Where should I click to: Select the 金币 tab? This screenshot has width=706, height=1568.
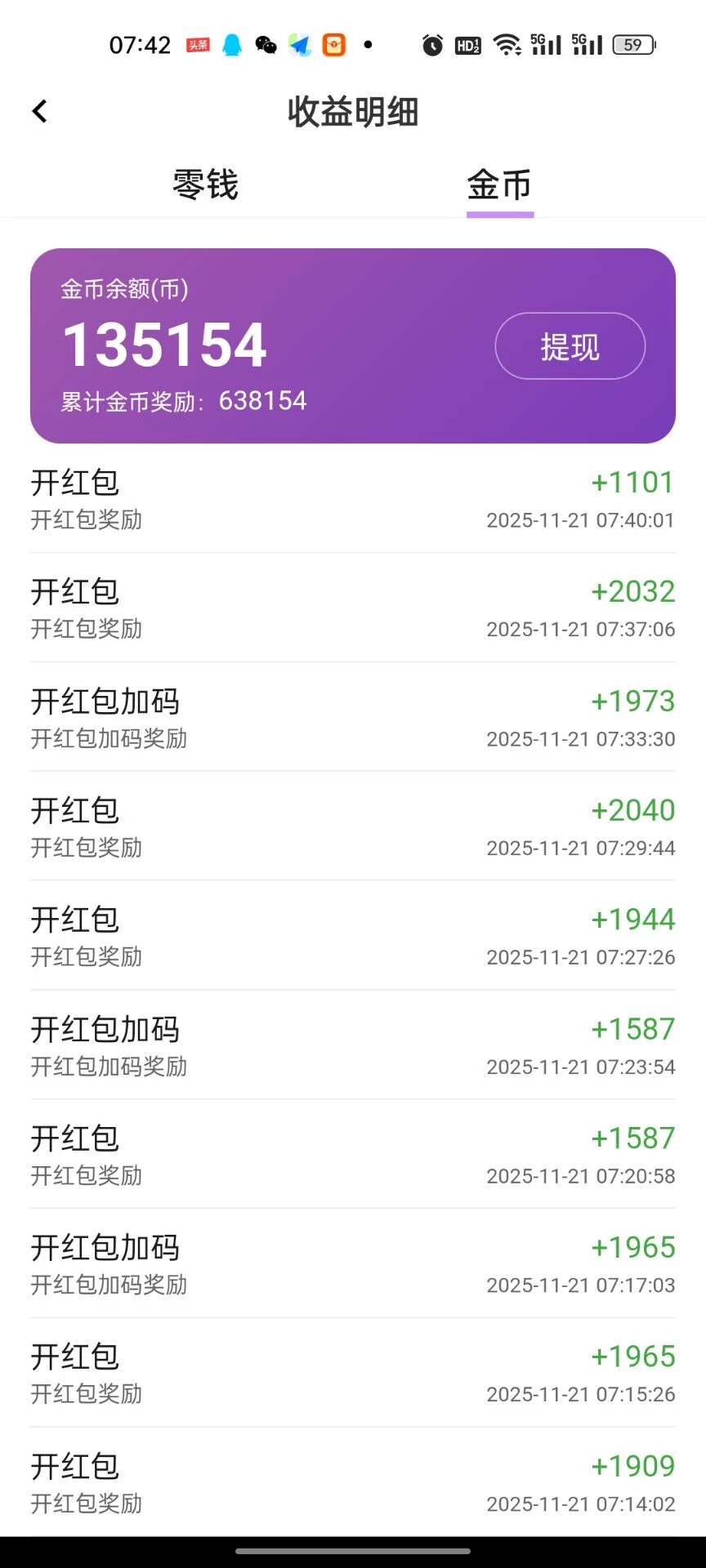499,185
